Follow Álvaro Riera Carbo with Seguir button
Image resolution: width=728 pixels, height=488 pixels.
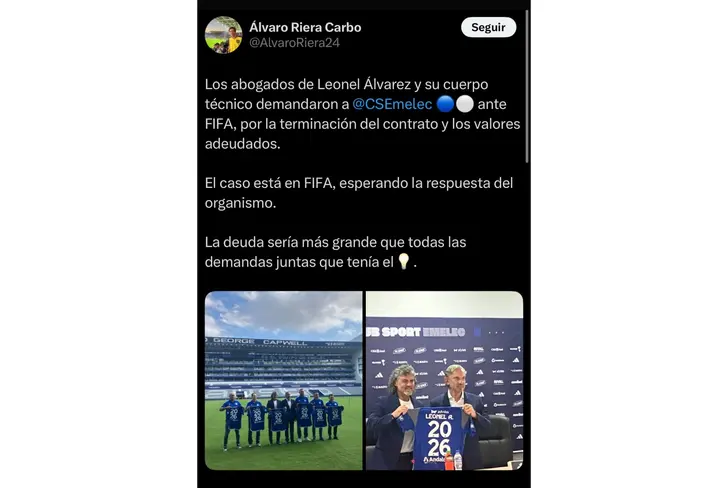click(x=488, y=27)
